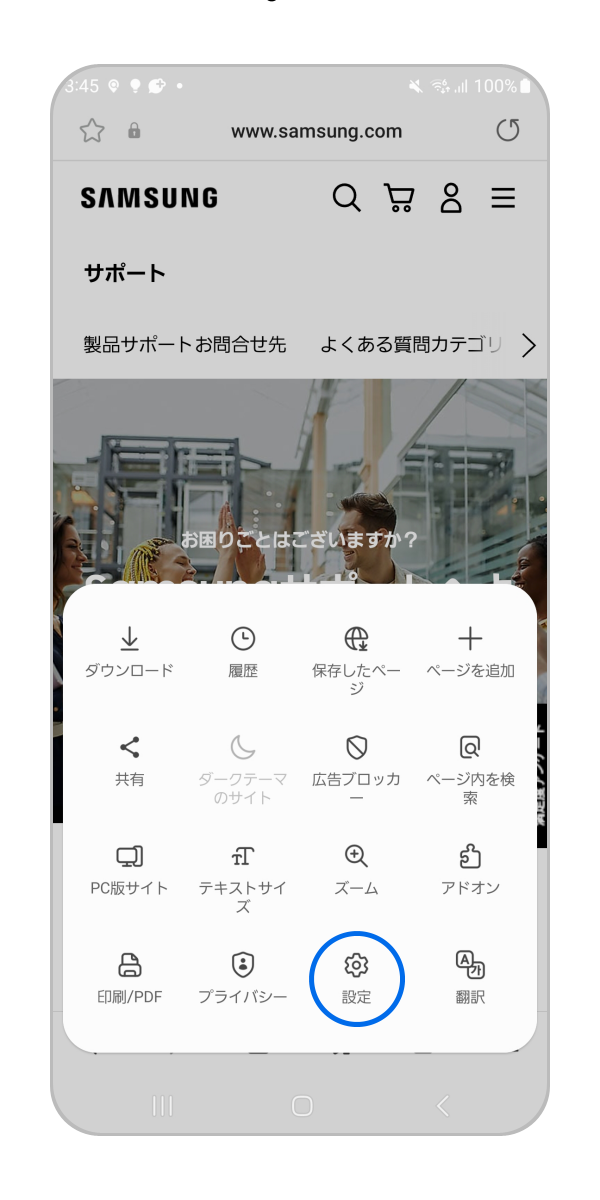Open browsing history (履歴)
The width and height of the screenshot is (600, 1200).
(x=243, y=651)
